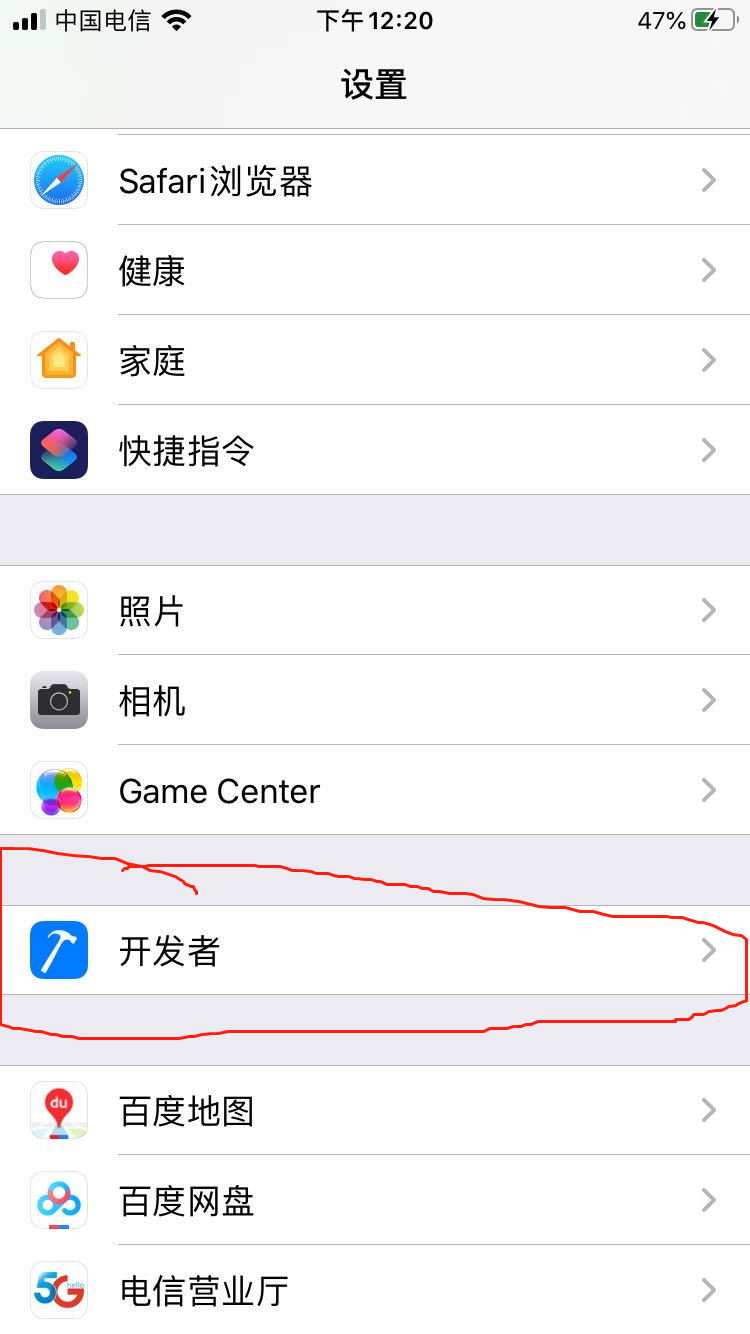Tap the 百度网盘 settings row
The height and width of the screenshot is (1334, 750).
click(375, 1201)
